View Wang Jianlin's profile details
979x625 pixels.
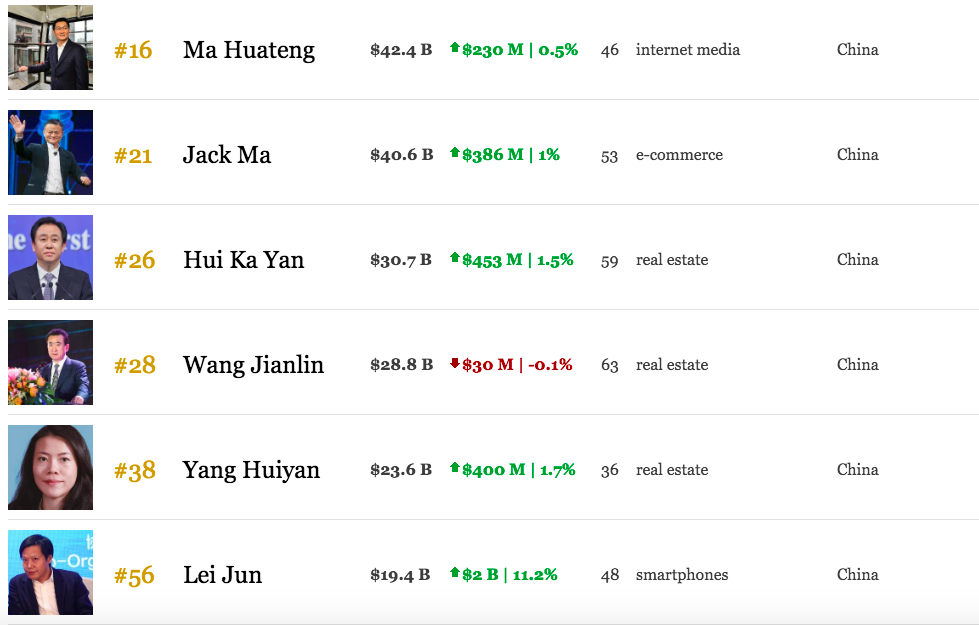click(x=253, y=365)
